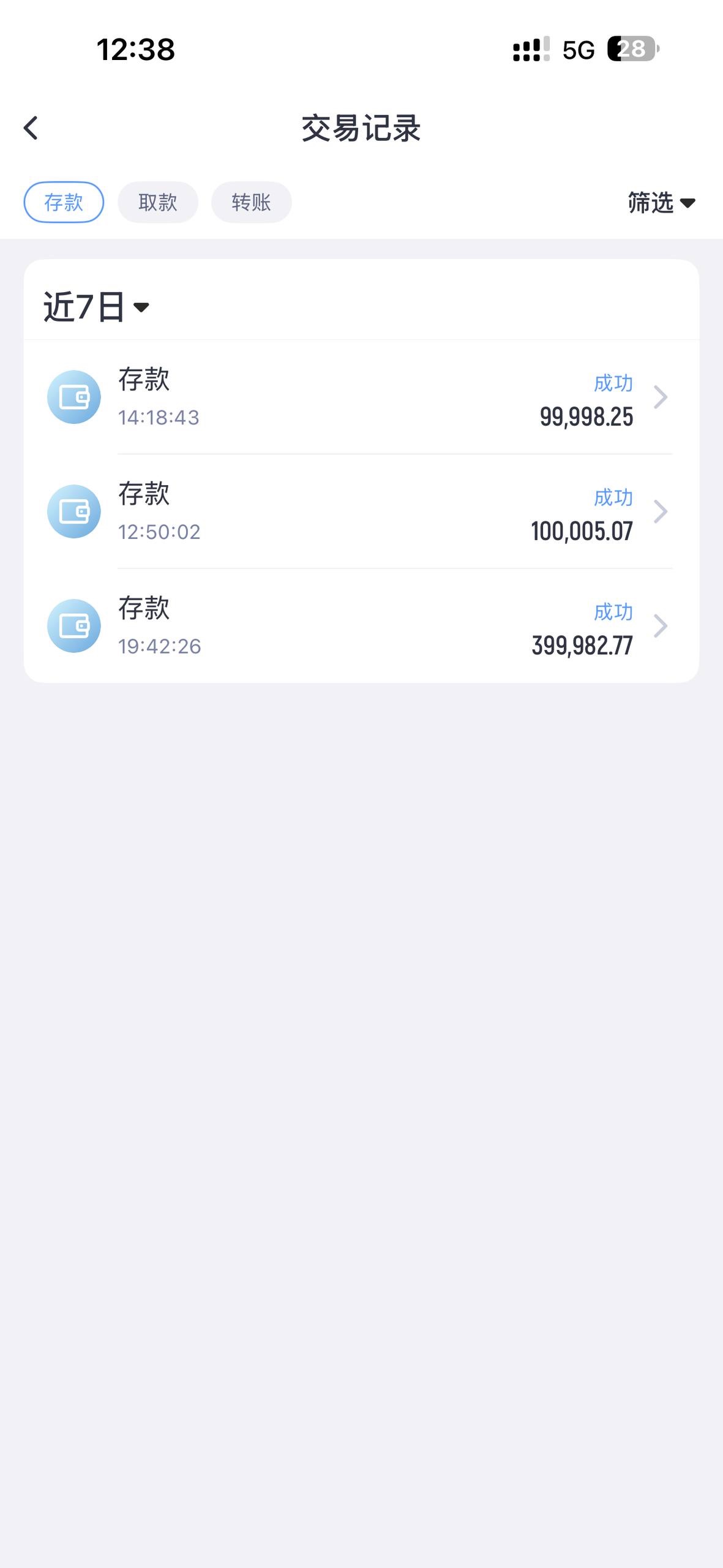Tap the battery indicator in the status bar

631,50
